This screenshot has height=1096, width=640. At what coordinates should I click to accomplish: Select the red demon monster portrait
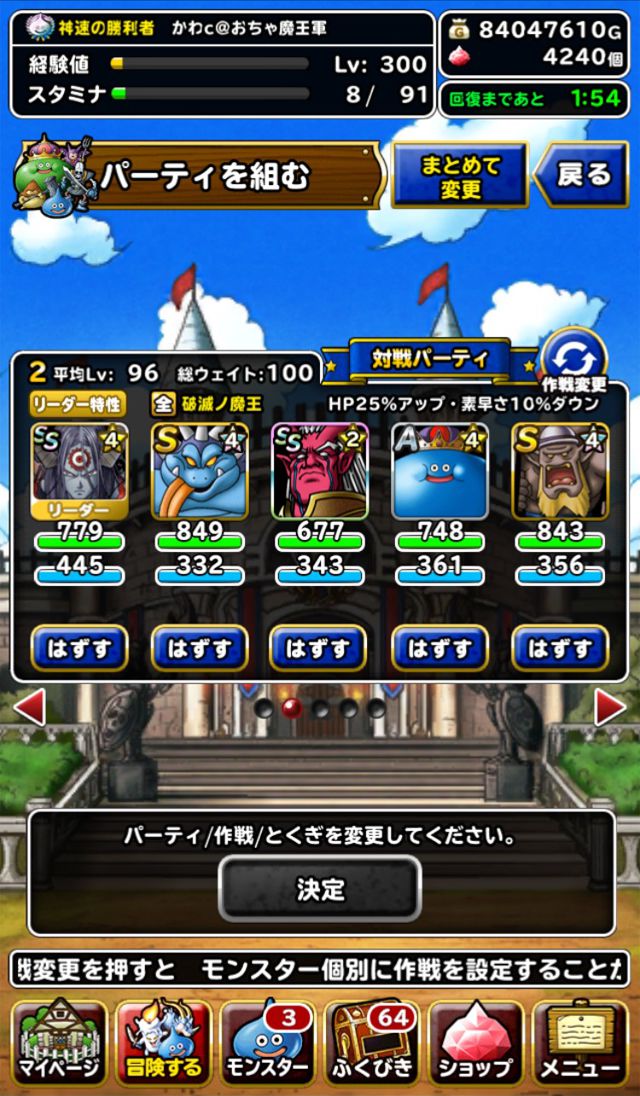click(319, 471)
